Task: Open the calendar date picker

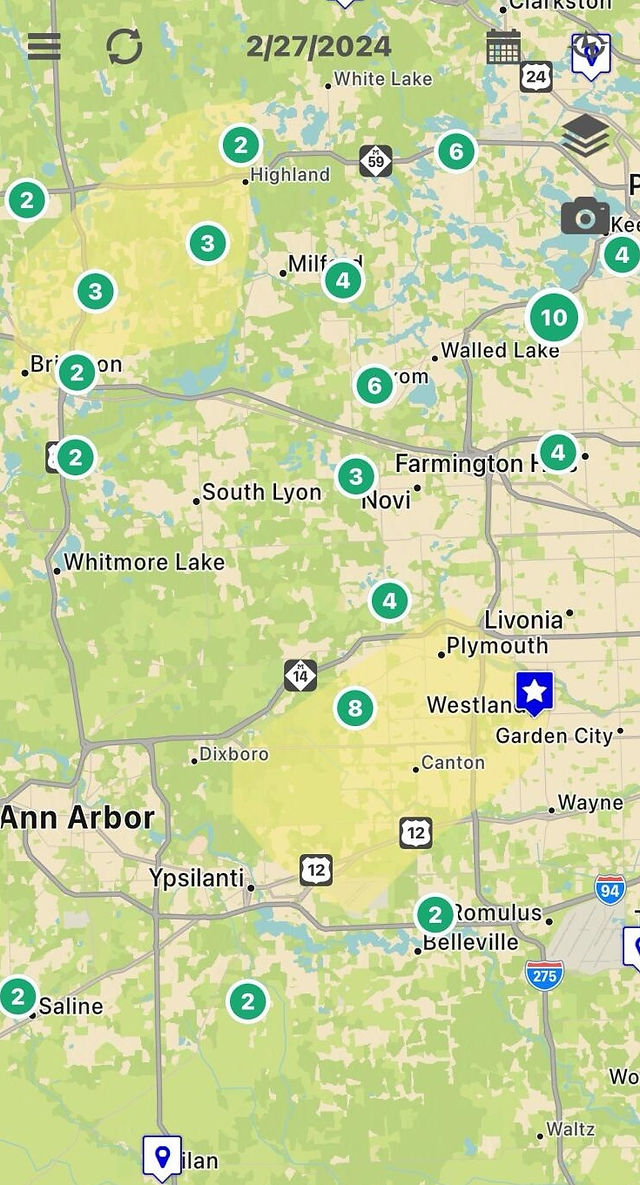Action: pos(503,47)
